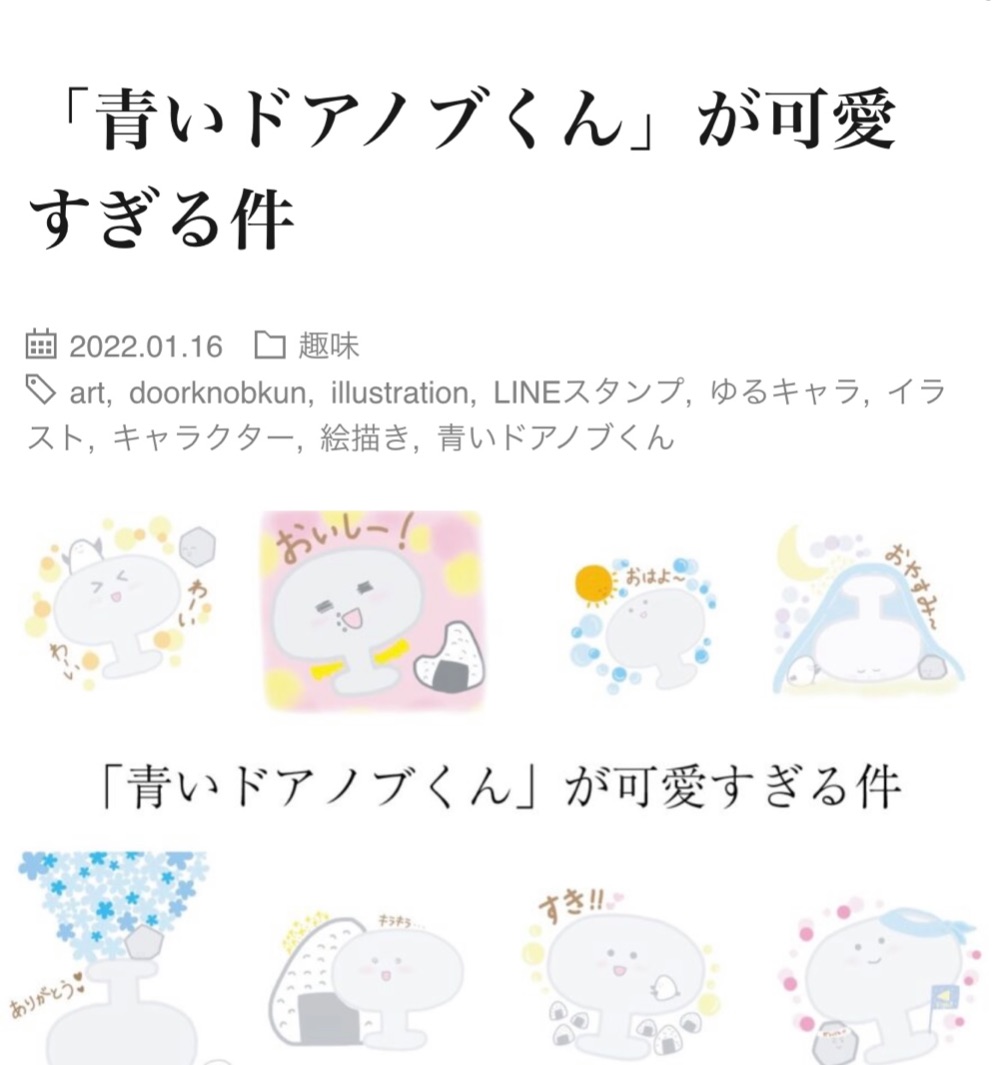The image size is (1000, 1065).
Task: Tap the ゆるキャラ tag
Action: [784, 393]
